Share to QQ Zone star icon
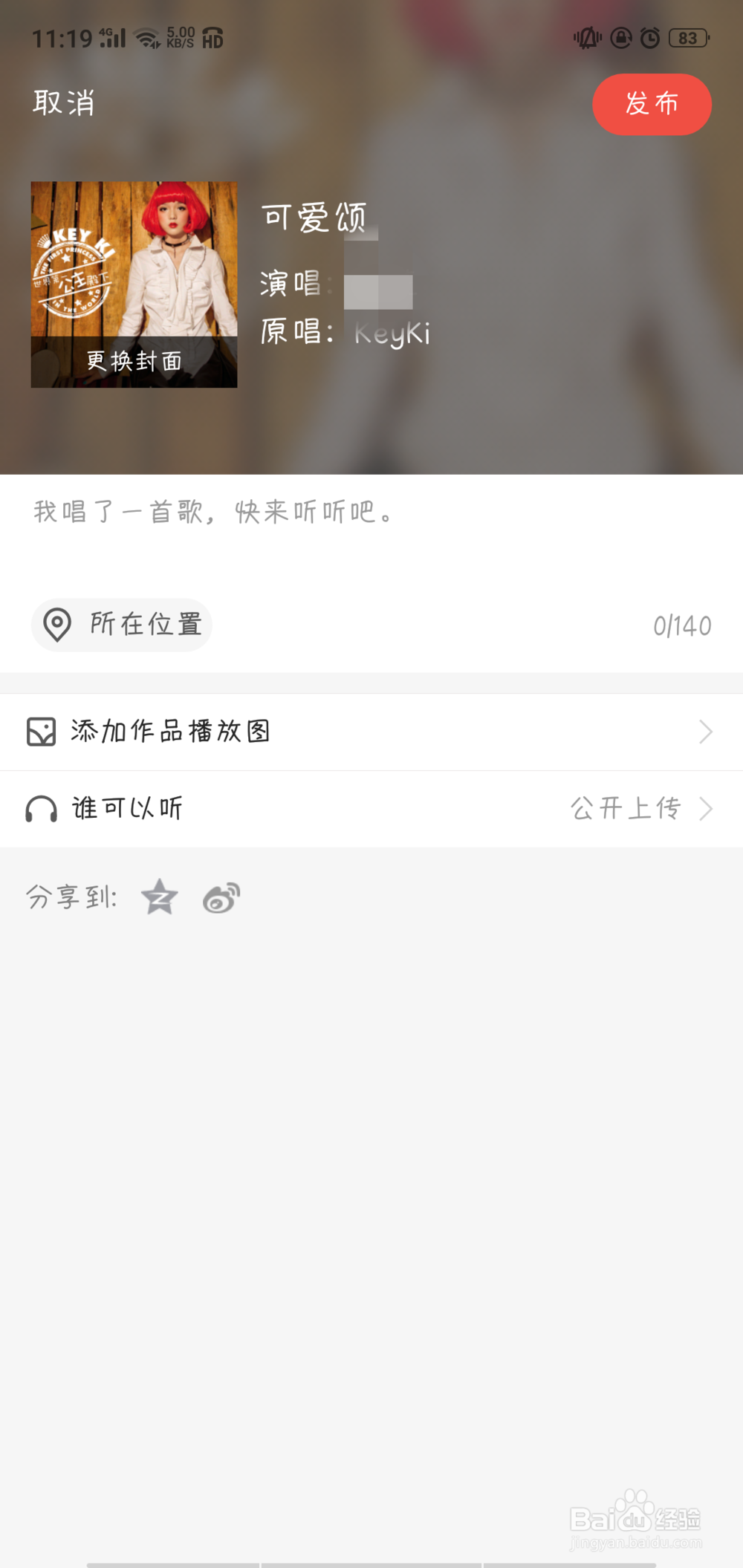This screenshot has height=1568, width=743. pos(158,897)
